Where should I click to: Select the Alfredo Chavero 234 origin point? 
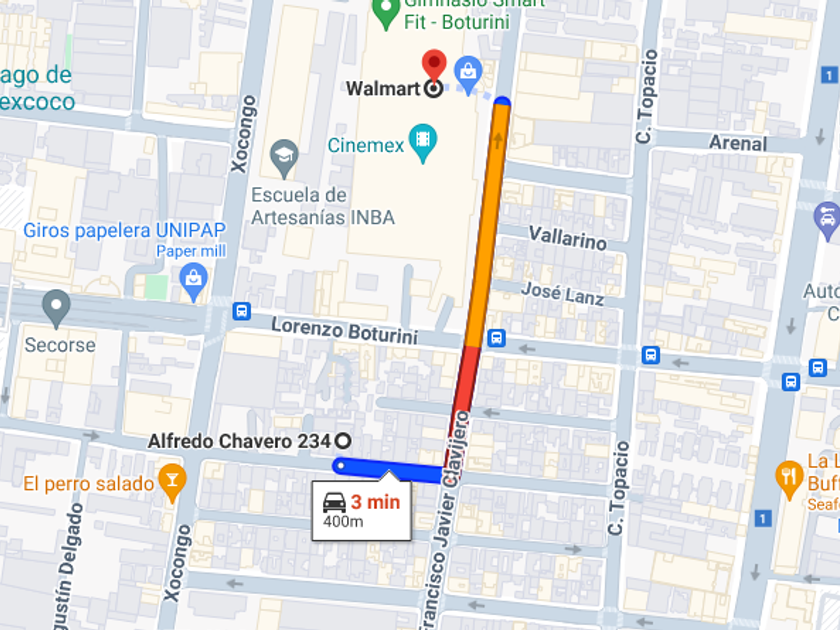pos(343,441)
